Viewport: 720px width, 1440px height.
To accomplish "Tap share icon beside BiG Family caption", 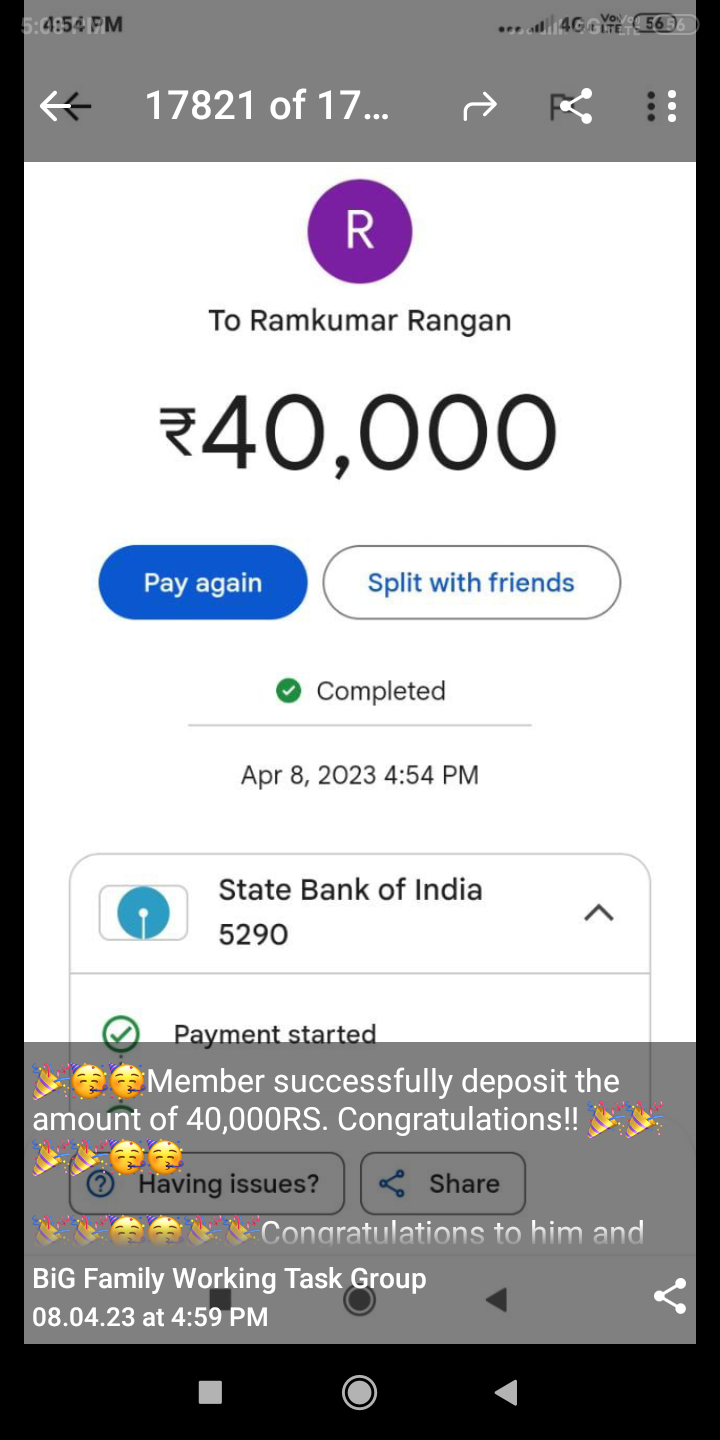I will [669, 1297].
